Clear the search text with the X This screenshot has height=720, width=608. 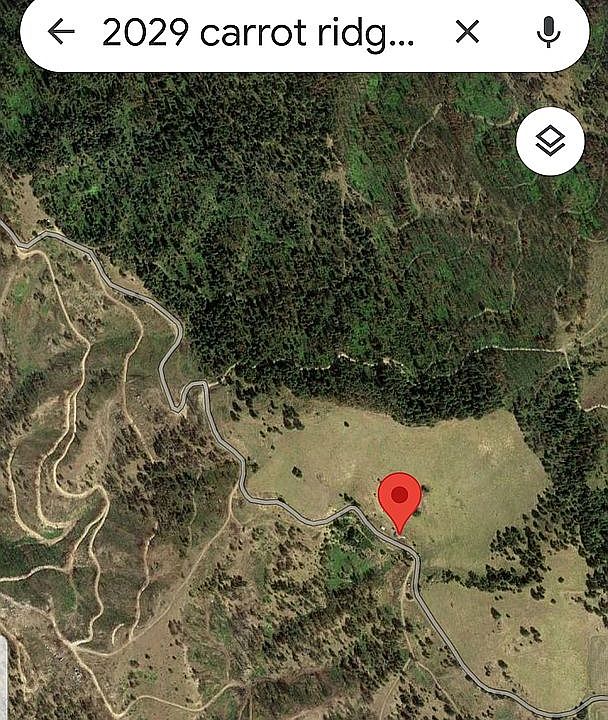[467, 32]
